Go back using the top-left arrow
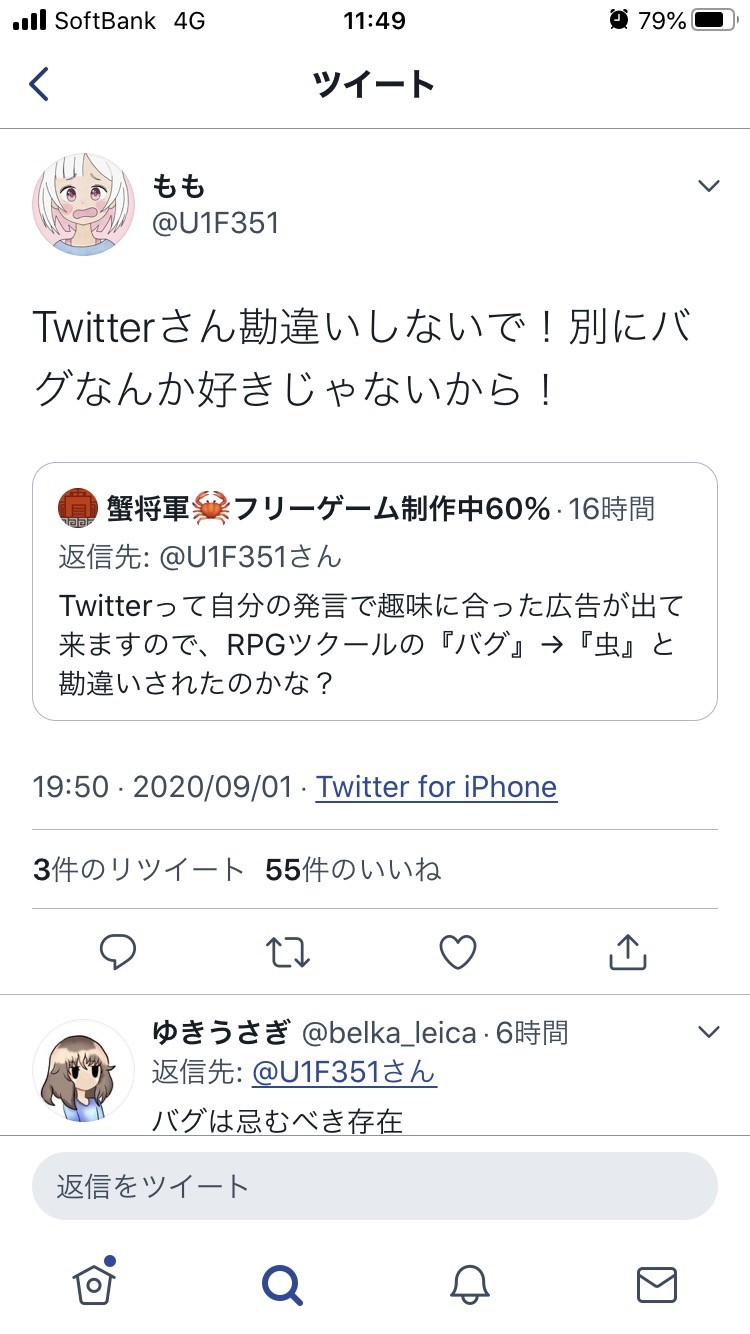Viewport: 750px width, 1334px height. 39,84
